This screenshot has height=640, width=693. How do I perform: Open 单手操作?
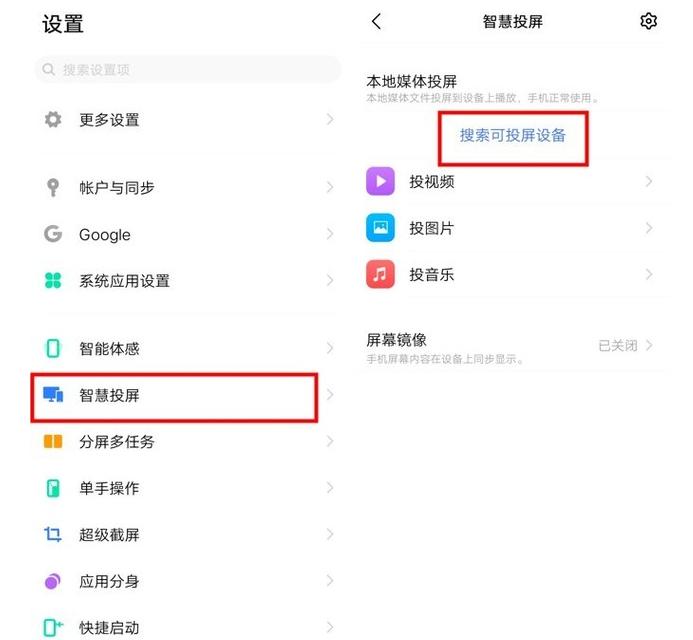point(188,488)
